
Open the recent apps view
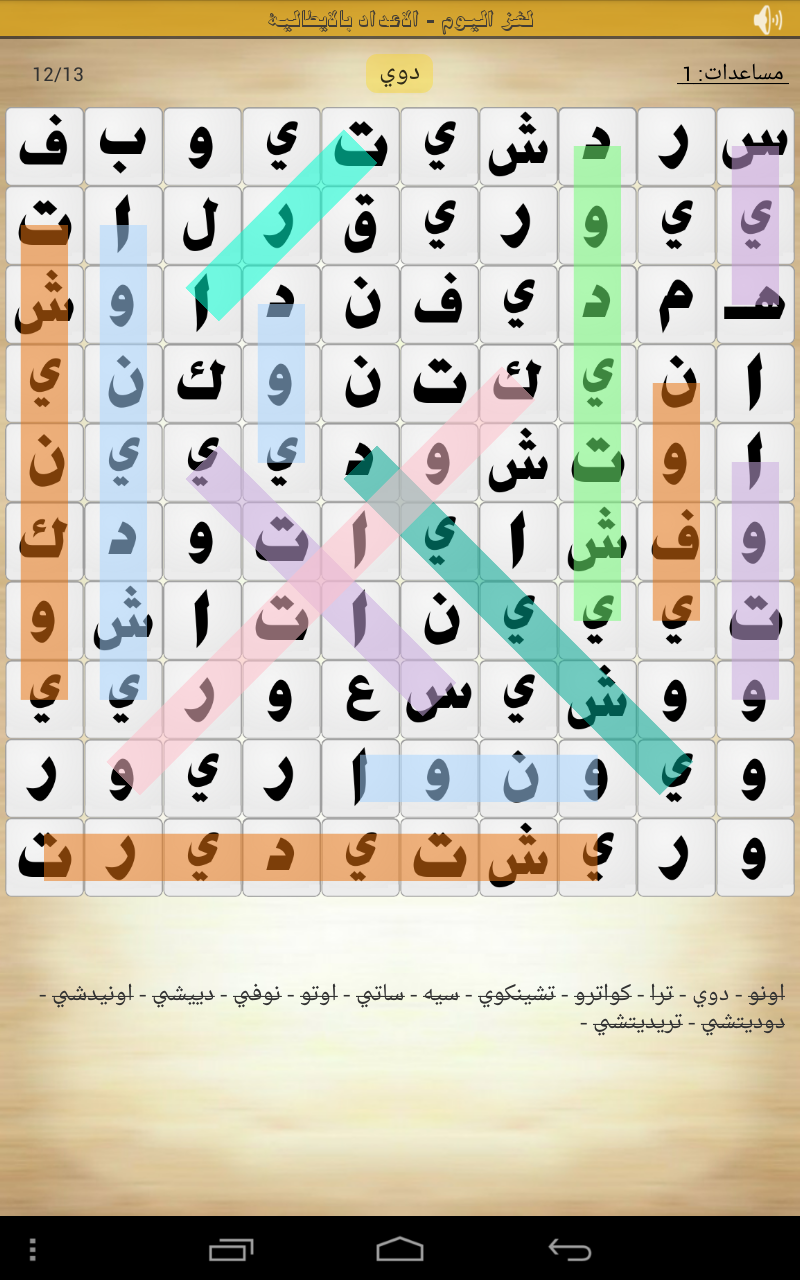231,1249
